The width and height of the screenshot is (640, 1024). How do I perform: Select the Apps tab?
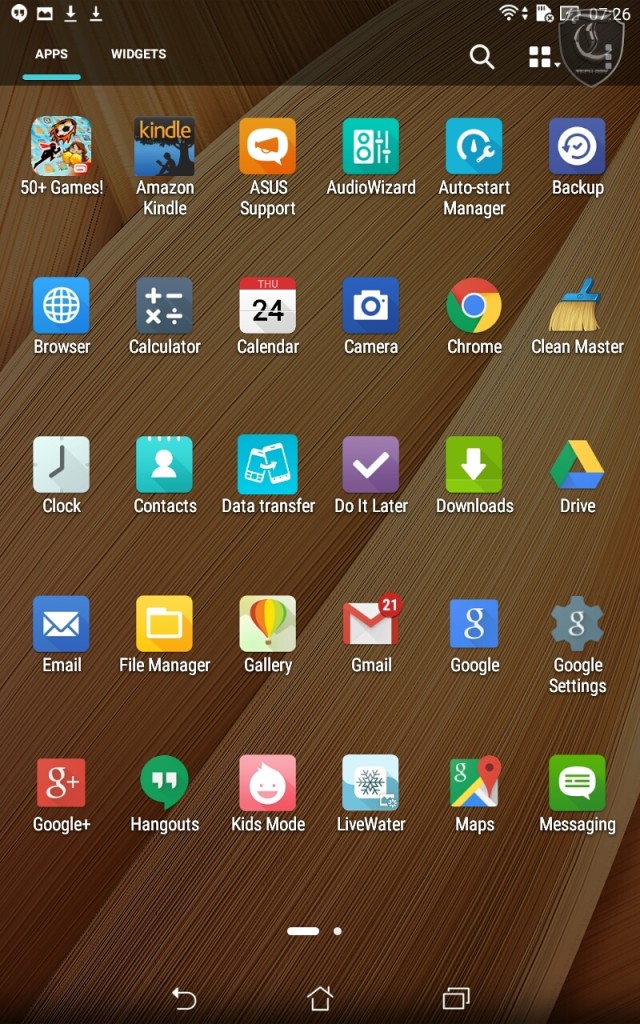point(51,54)
